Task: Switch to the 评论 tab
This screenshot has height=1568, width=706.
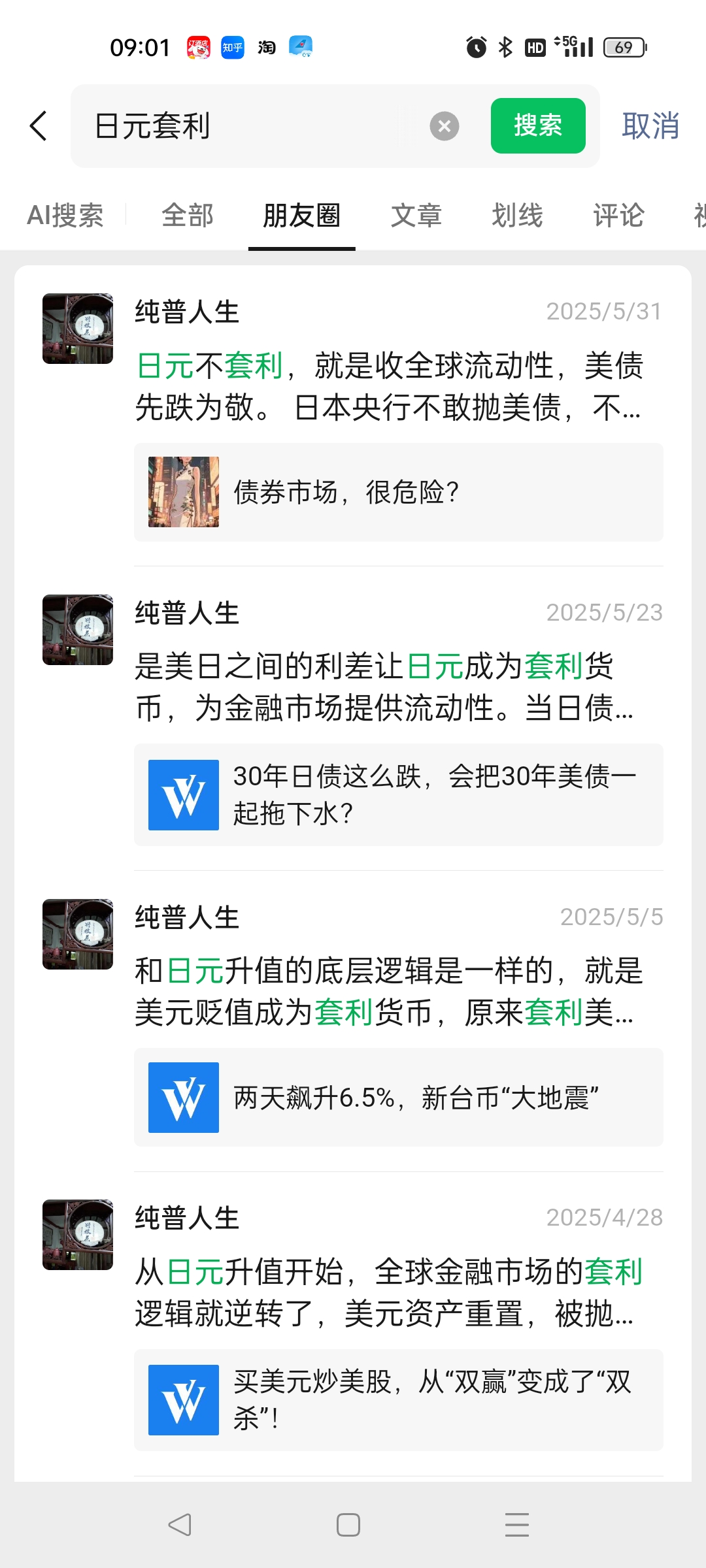Action: [x=618, y=216]
